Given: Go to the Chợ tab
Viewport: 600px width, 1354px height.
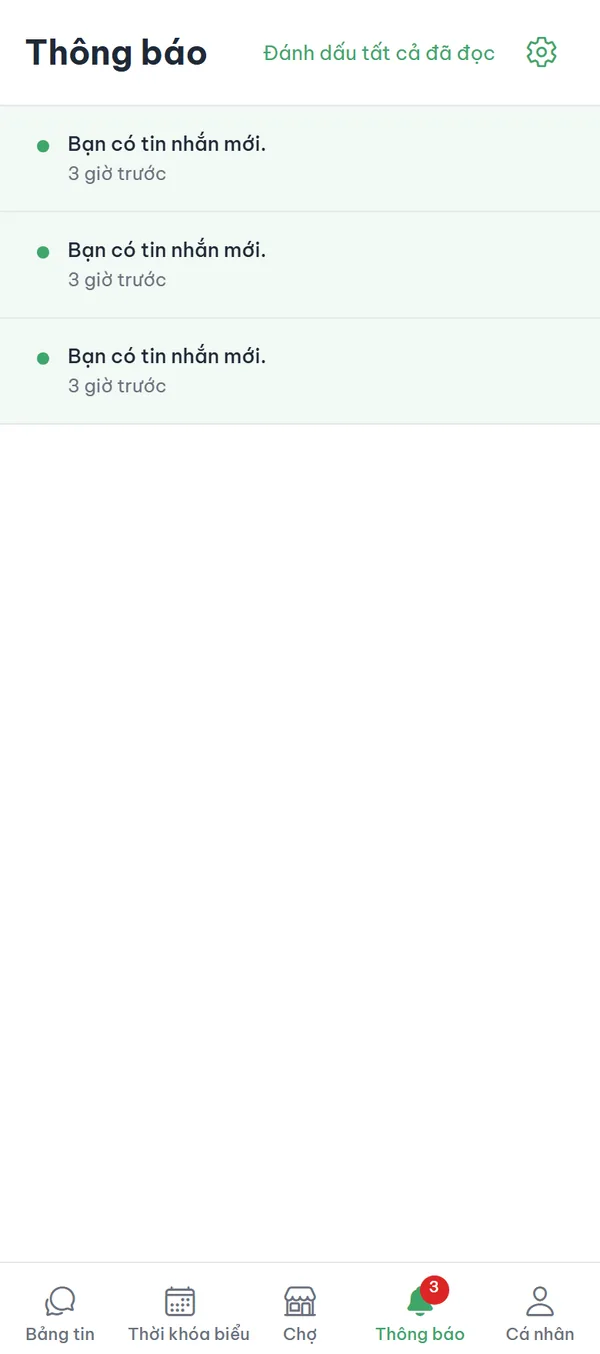Looking at the screenshot, I should [x=300, y=1313].
